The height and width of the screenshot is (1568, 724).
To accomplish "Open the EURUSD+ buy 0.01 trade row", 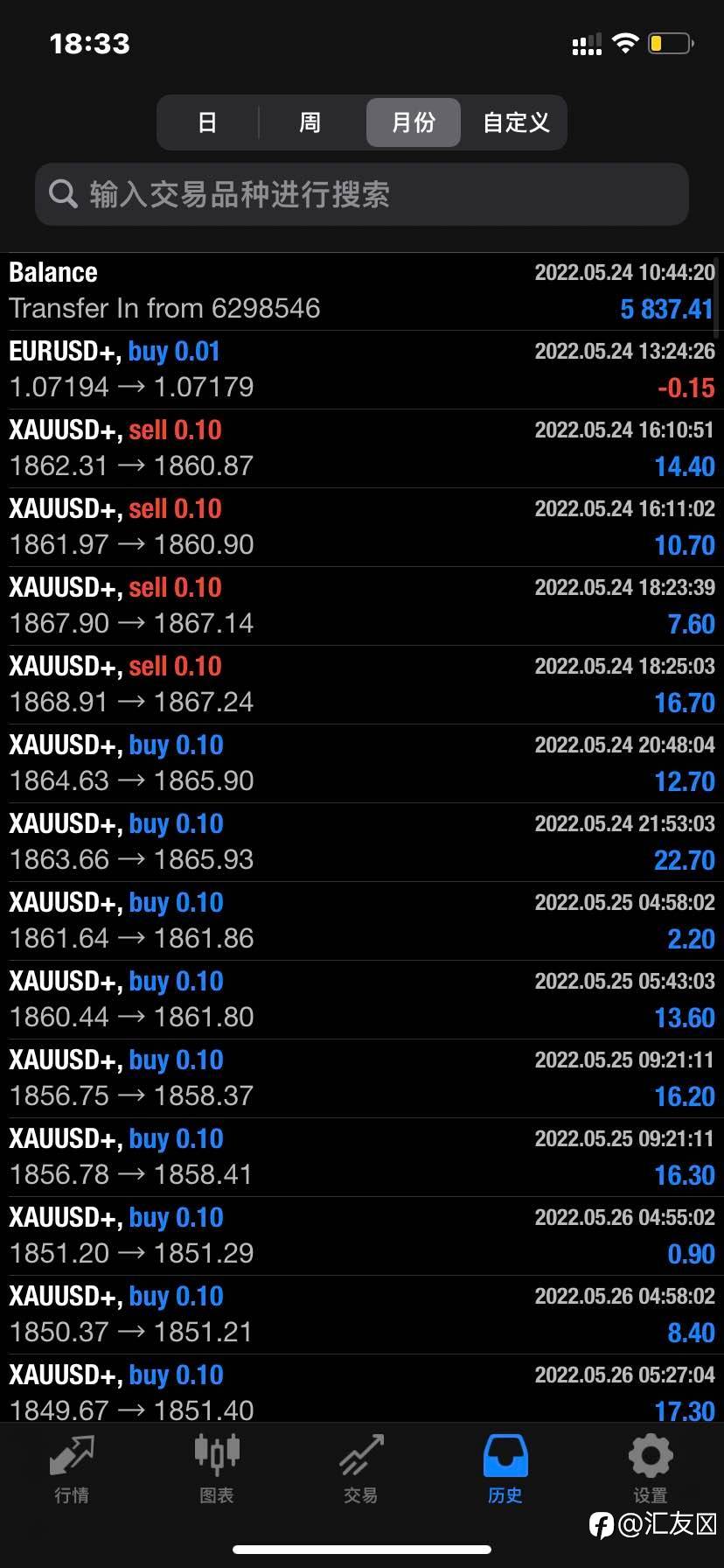I will 362,370.
